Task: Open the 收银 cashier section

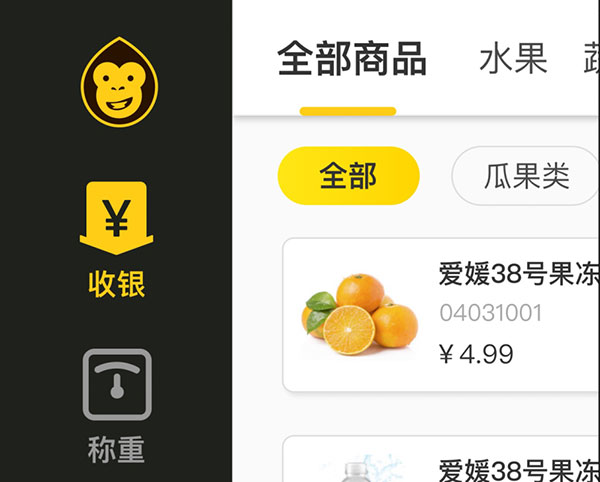Action: [x=116, y=240]
